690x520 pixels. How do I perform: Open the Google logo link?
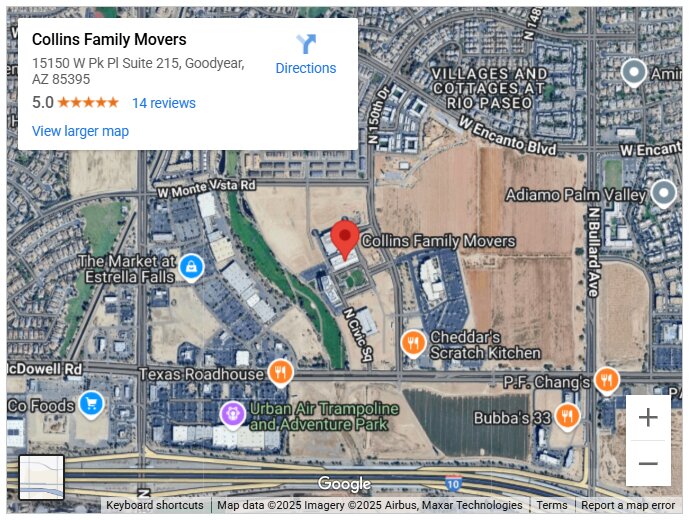pyautogui.click(x=344, y=485)
